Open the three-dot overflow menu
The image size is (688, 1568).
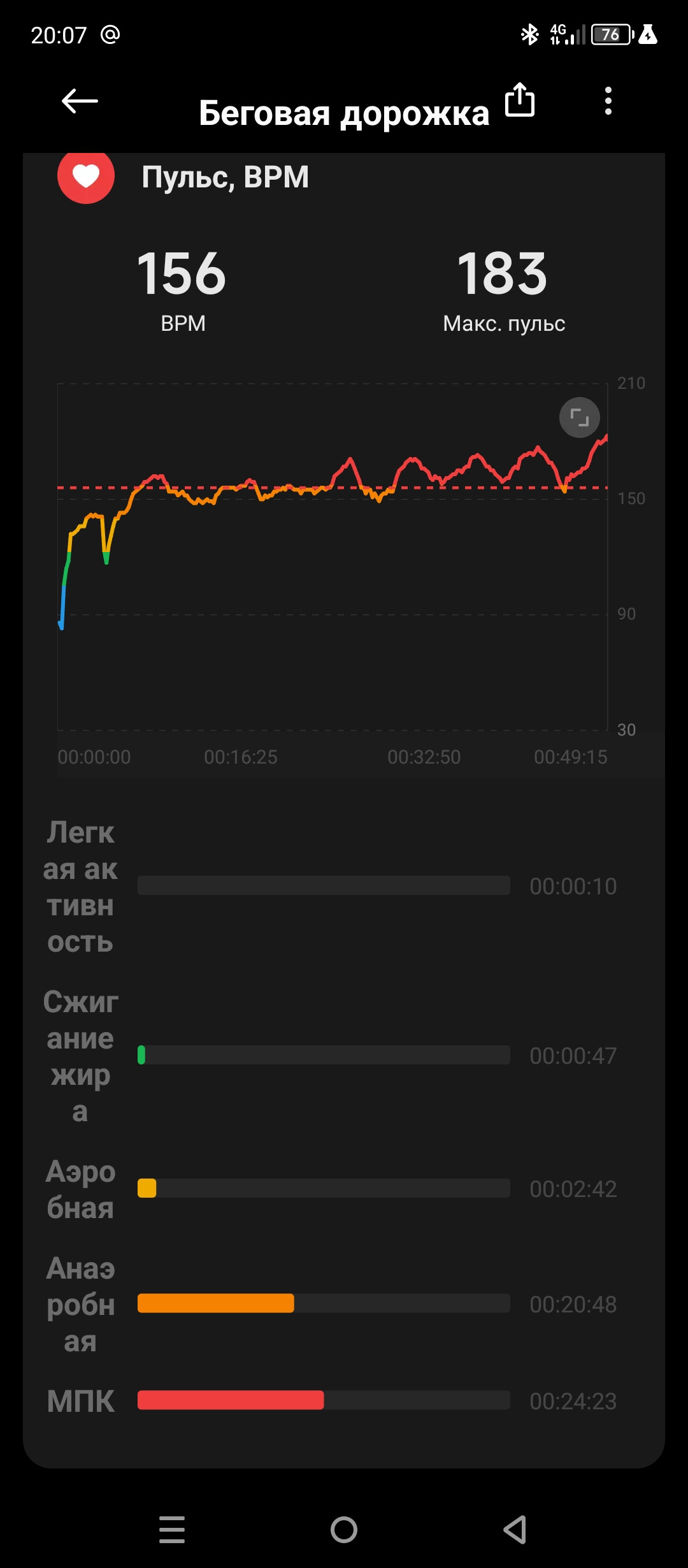(608, 101)
